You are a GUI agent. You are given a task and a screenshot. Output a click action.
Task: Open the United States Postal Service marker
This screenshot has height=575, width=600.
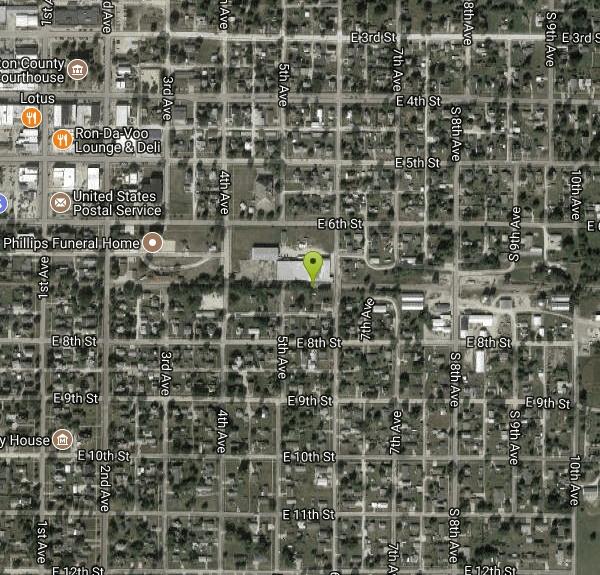tap(59, 203)
